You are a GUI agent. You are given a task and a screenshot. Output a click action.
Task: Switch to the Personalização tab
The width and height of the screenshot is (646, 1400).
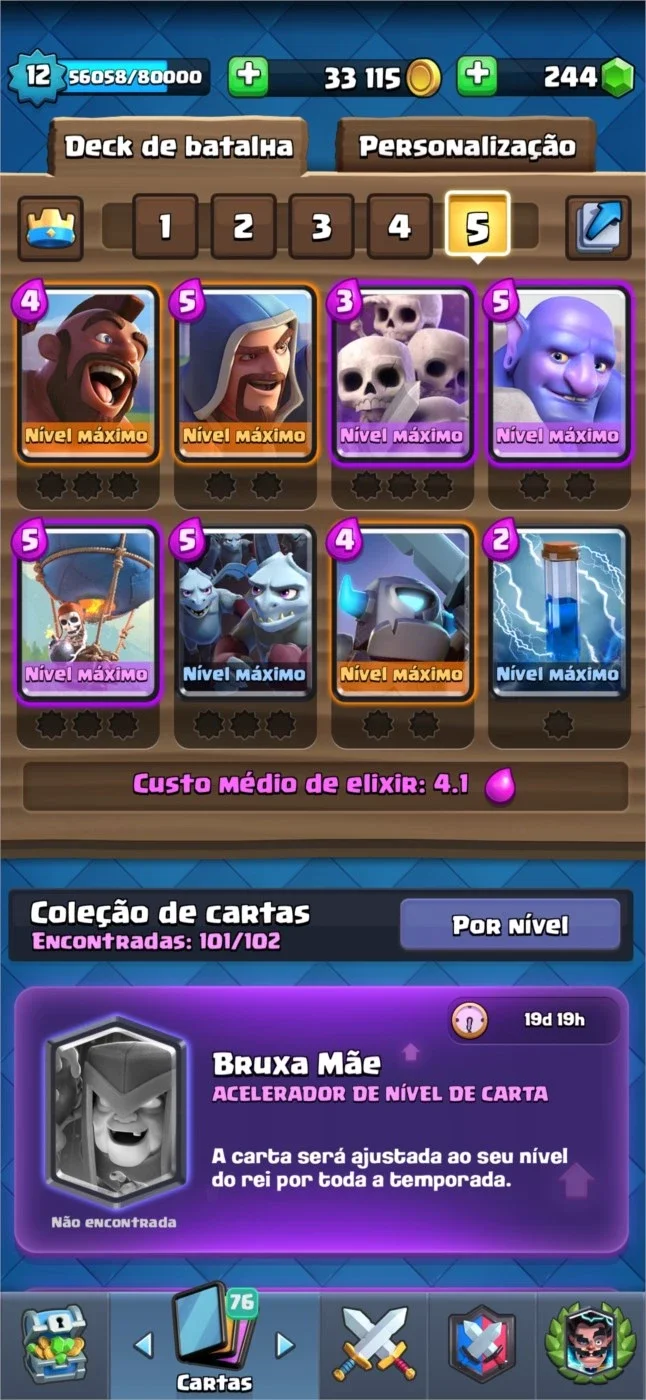click(x=467, y=146)
